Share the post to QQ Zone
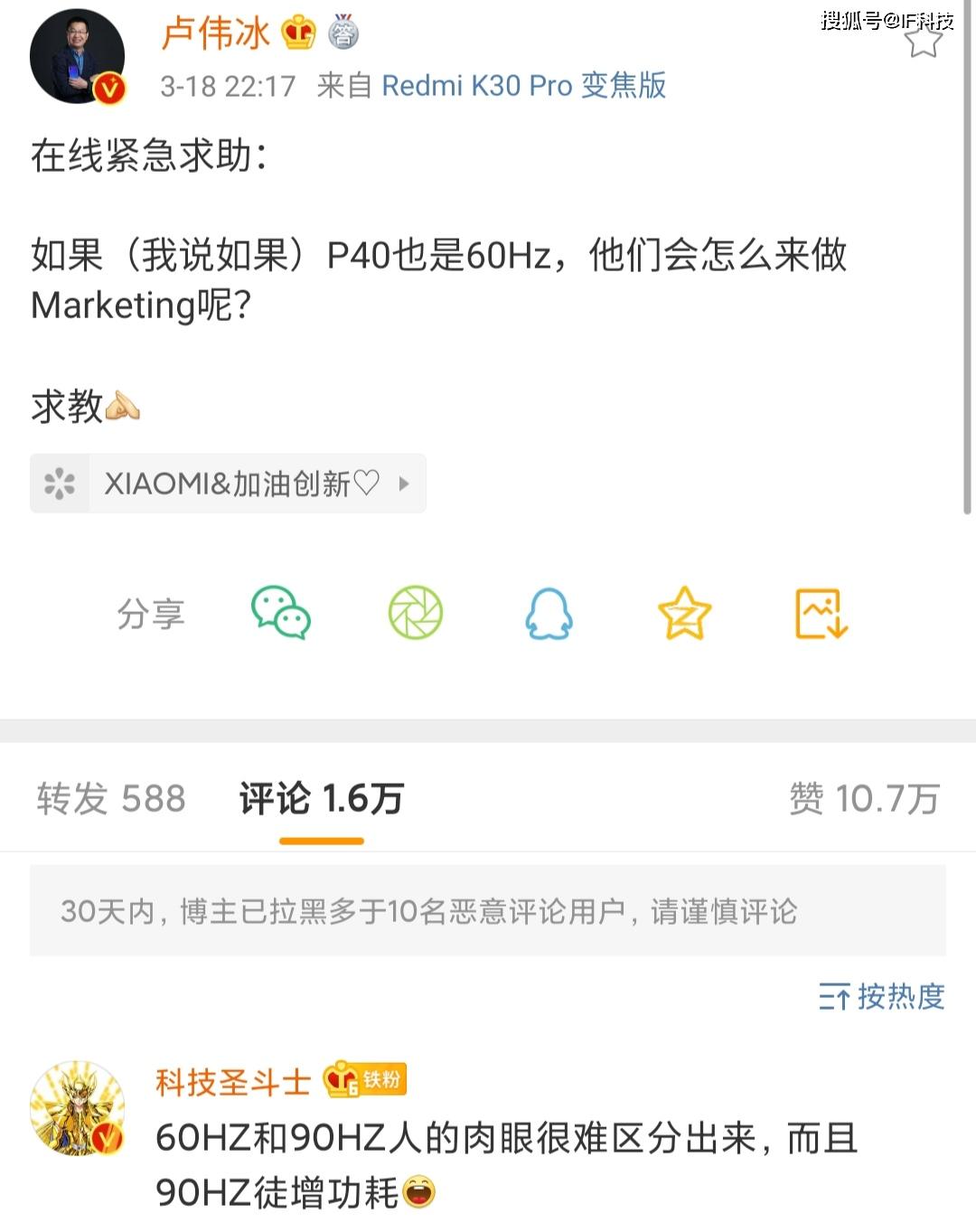 684,614
